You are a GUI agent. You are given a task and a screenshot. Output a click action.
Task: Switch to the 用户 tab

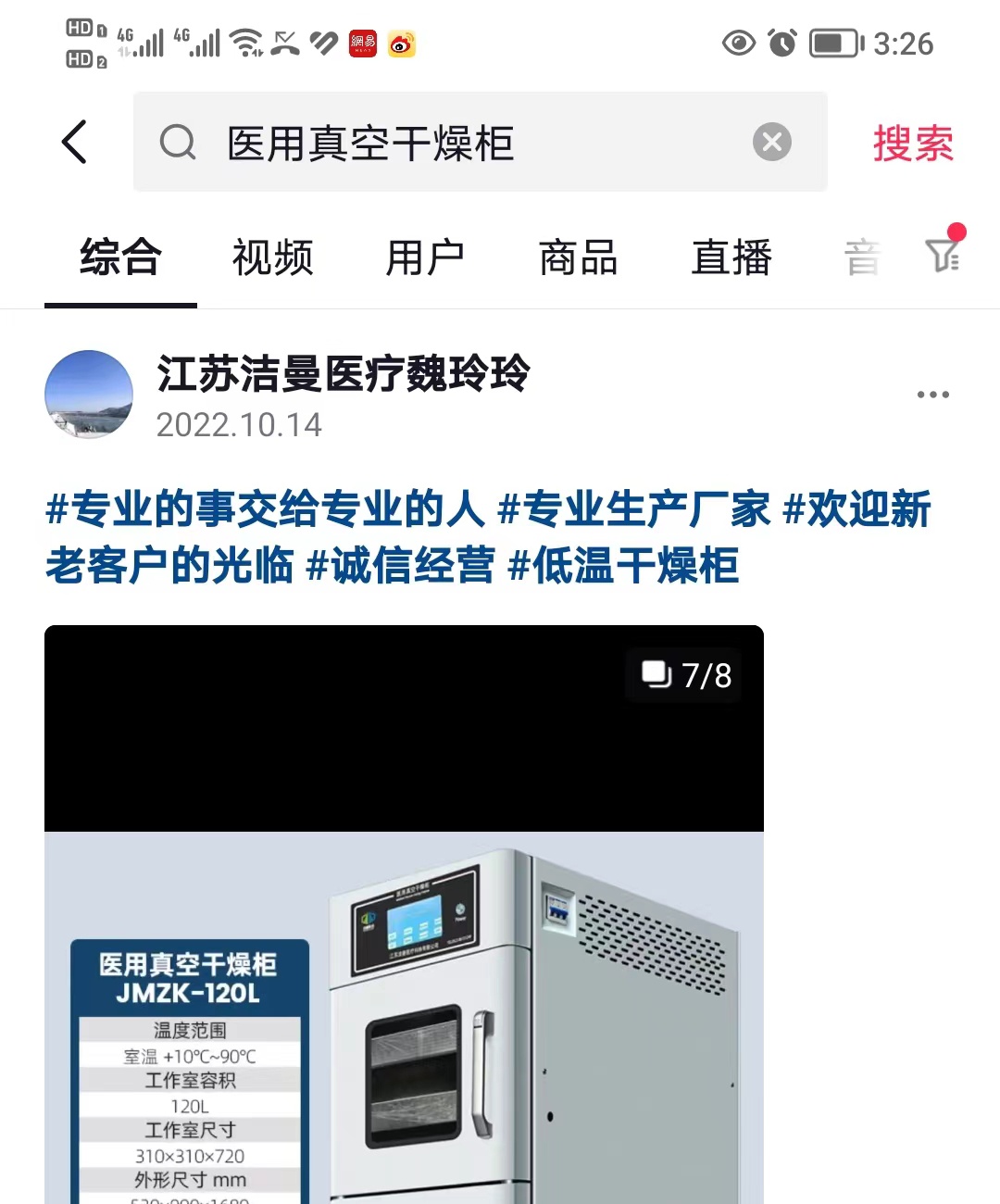pyautogui.click(x=425, y=257)
